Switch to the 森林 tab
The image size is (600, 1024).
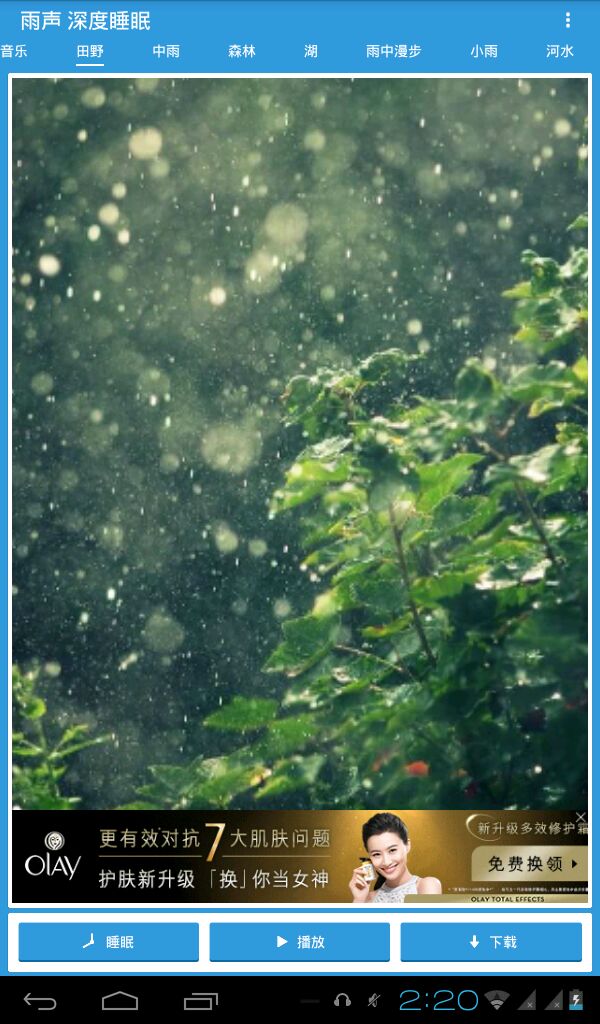click(242, 51)
